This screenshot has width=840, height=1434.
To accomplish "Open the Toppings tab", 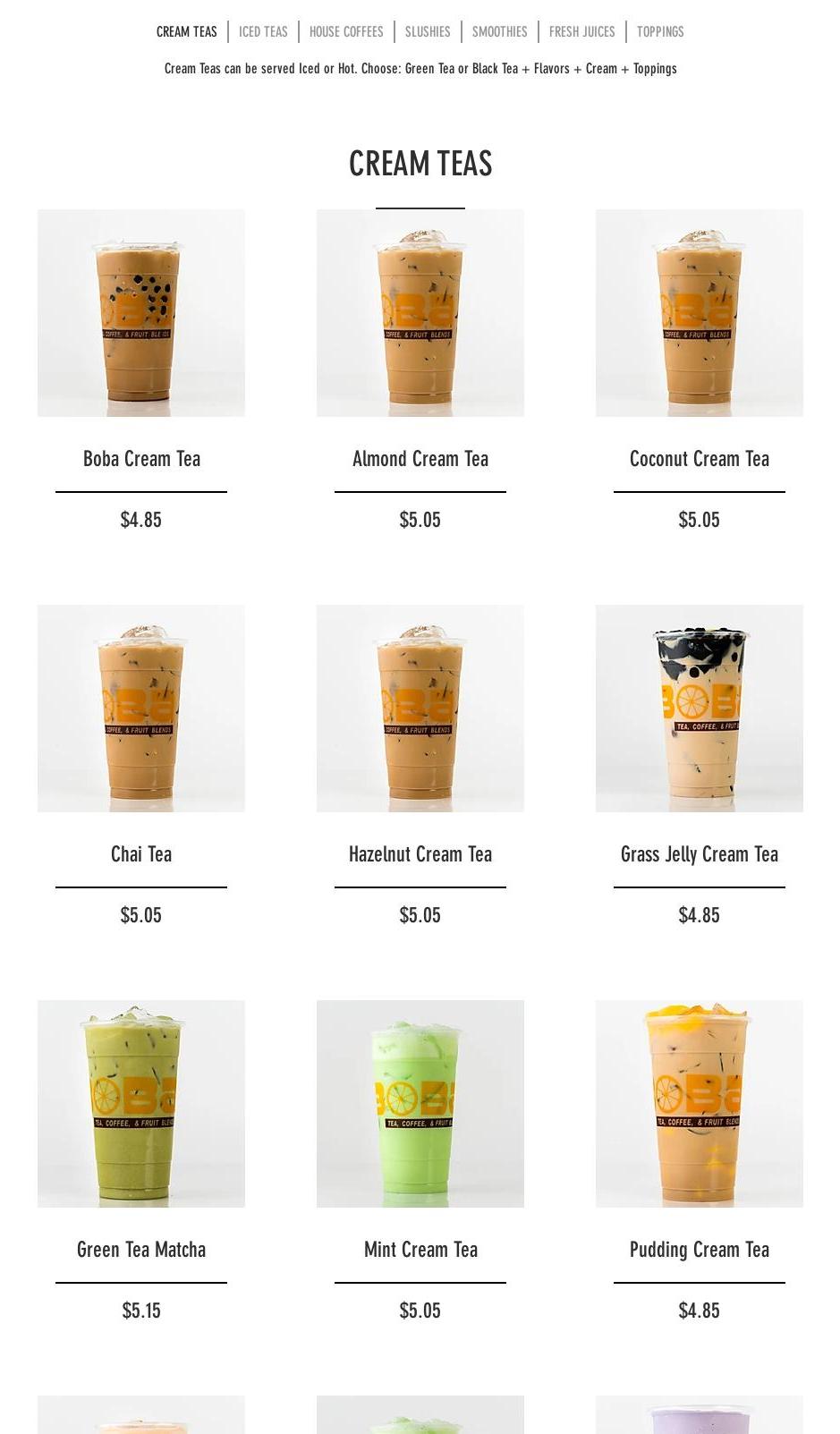I will pos(660,32).
